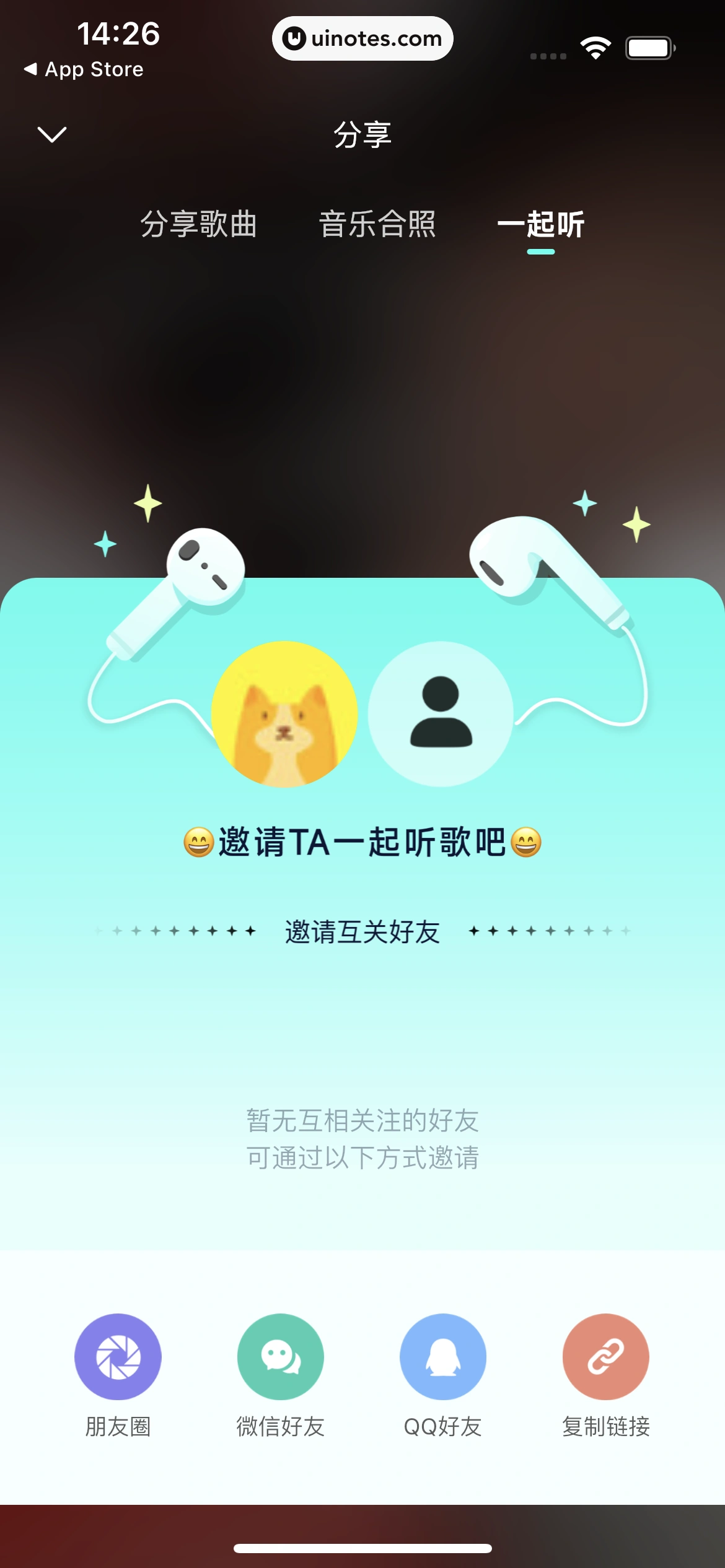Collapse the share screen with the down chevron
The height and width of the screenshot is (1568, 725).
pyautogui.click(x=51, y=134)
